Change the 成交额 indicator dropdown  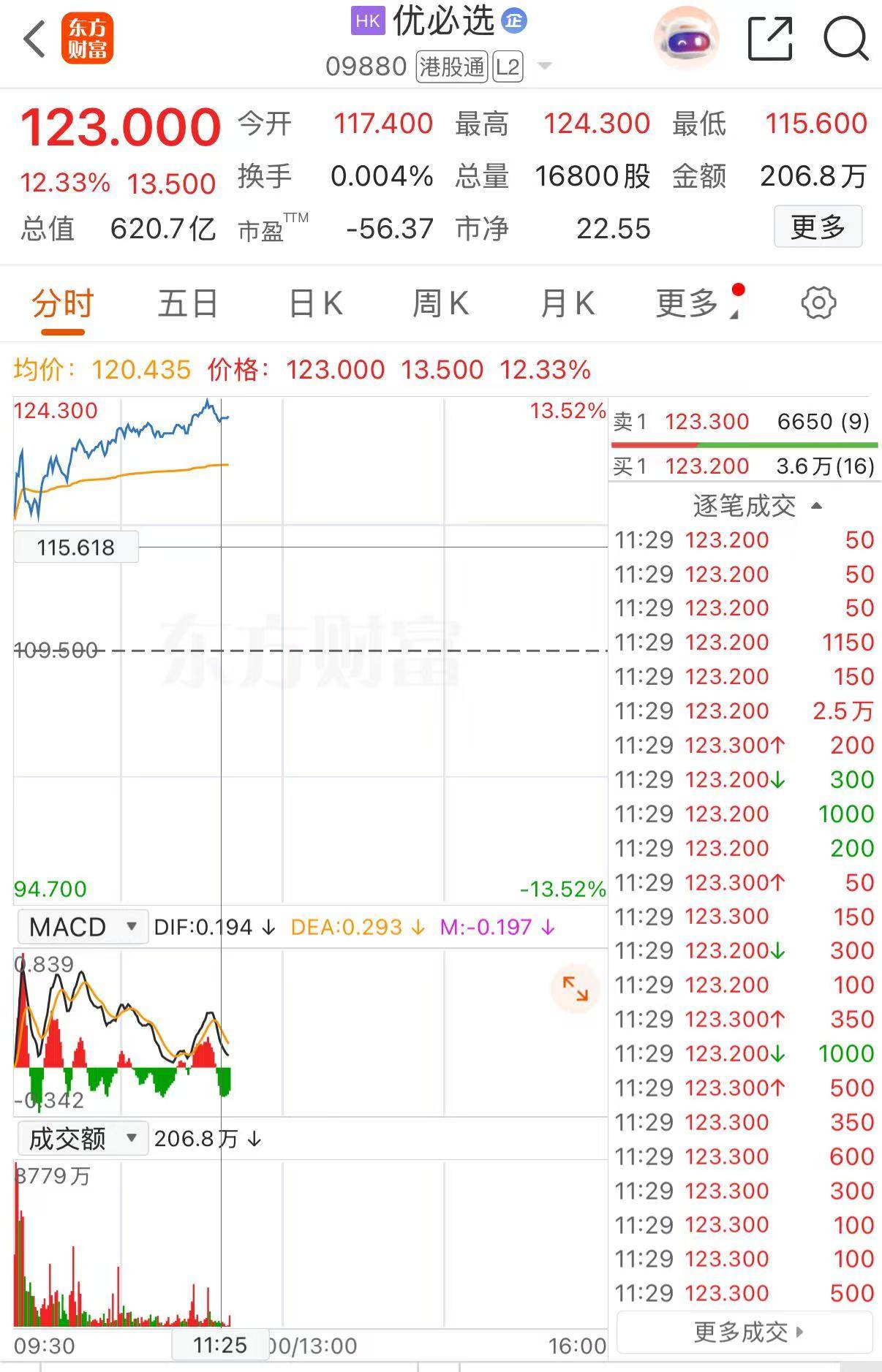(82, 1138)
